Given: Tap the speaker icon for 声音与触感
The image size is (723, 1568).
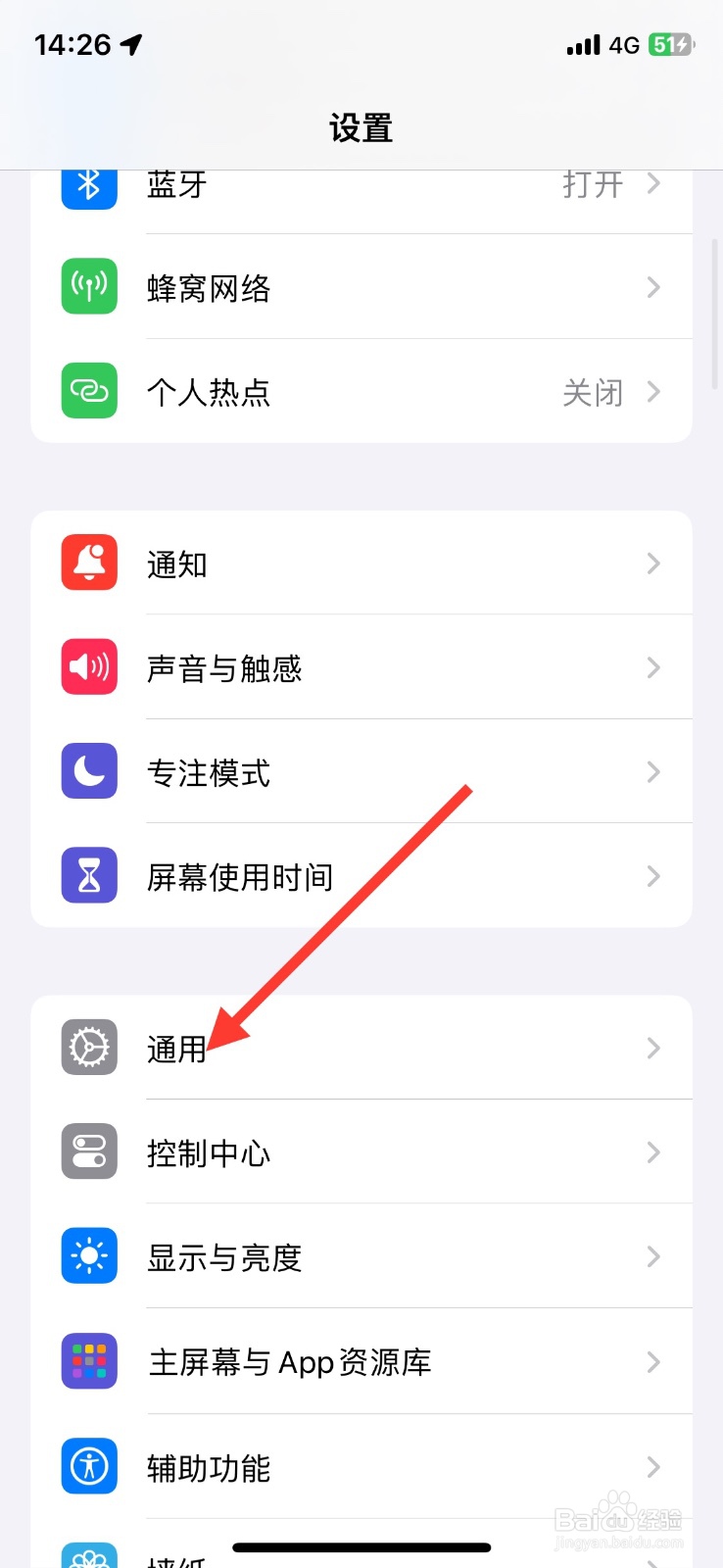Looking at the screenshot, I should pyautogui.click(x=89, y=667).
